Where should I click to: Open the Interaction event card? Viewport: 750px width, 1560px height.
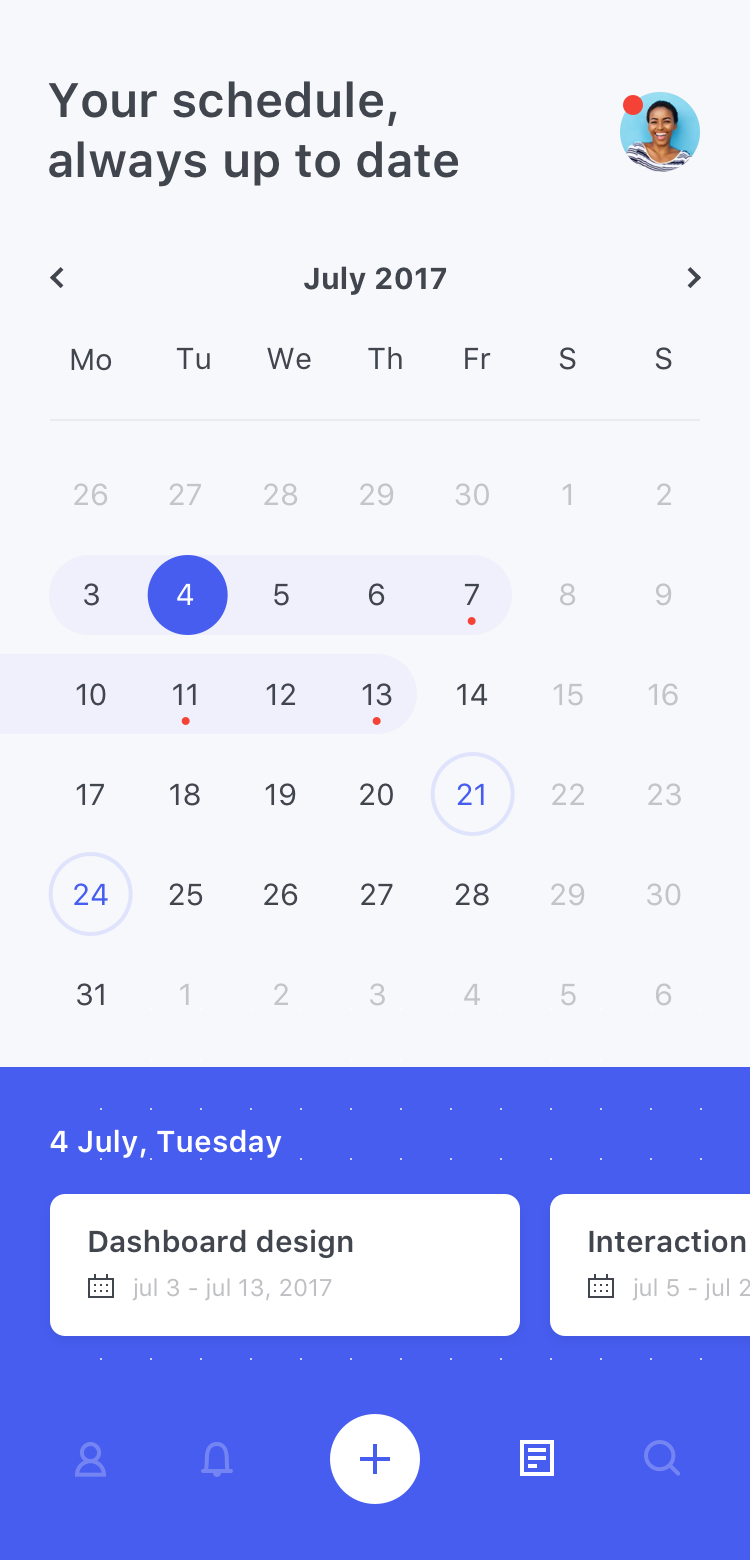(x=650, y=1265)
